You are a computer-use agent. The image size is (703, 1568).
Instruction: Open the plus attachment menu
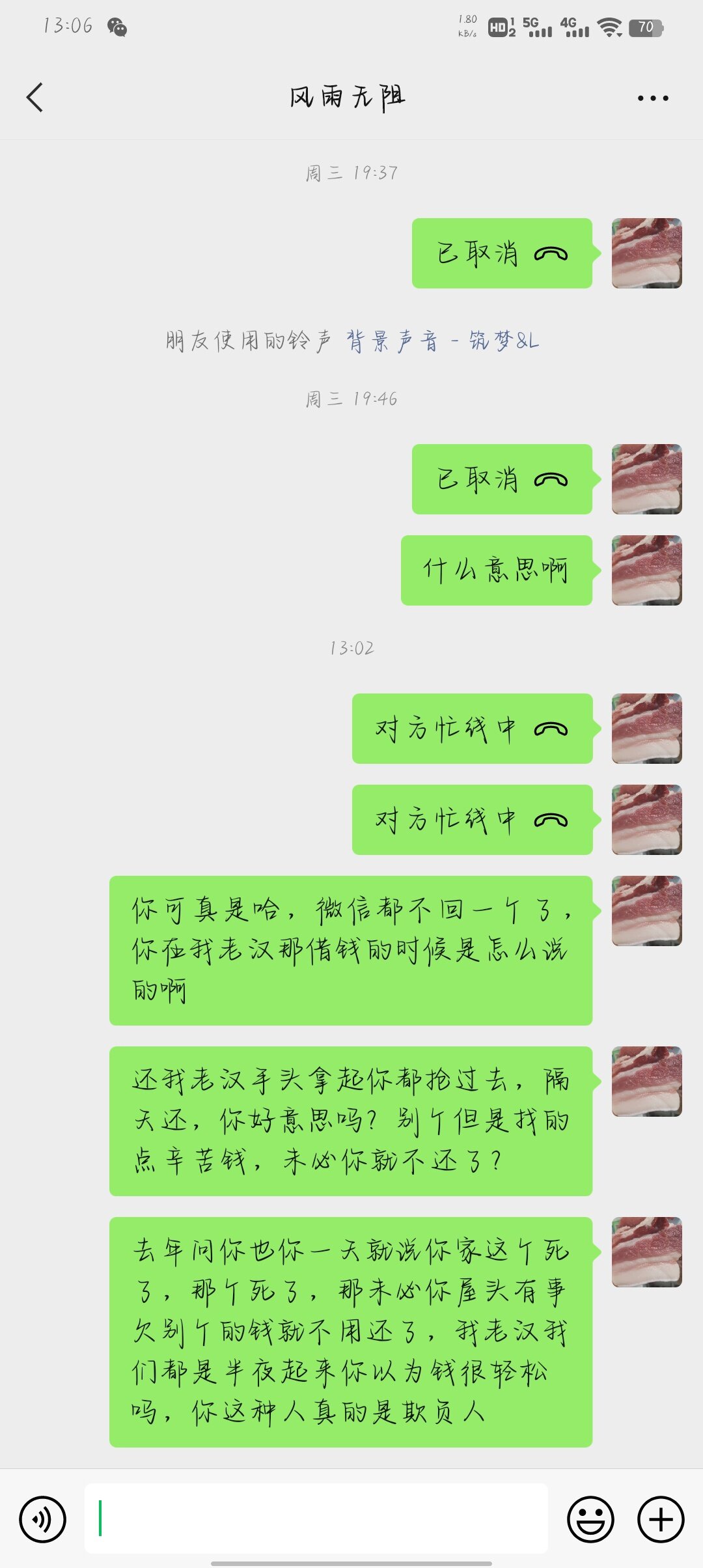[x=660, y=1519]
